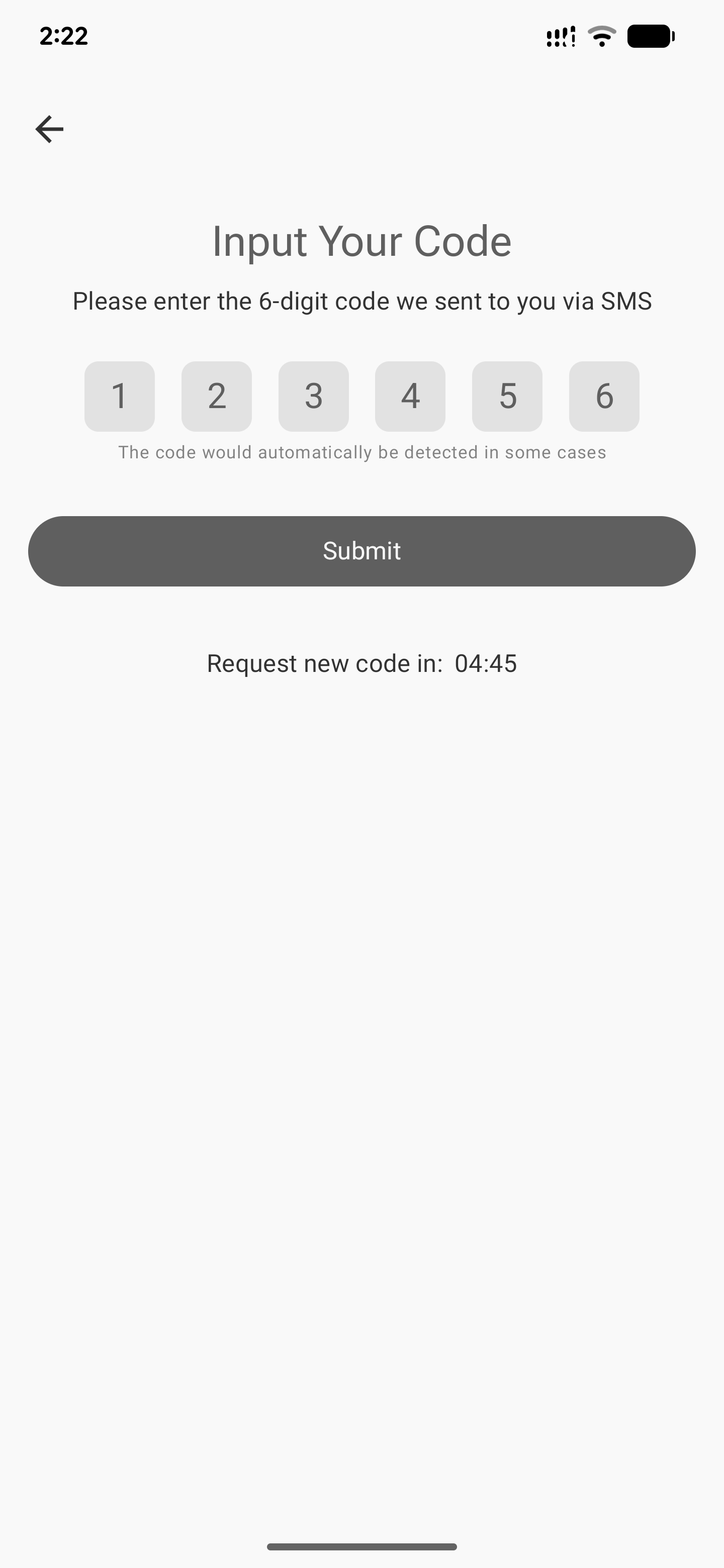The width and height of the screenshot is (724, 1568).
Task: Focus the third code digit box
Action: [313, 396]
